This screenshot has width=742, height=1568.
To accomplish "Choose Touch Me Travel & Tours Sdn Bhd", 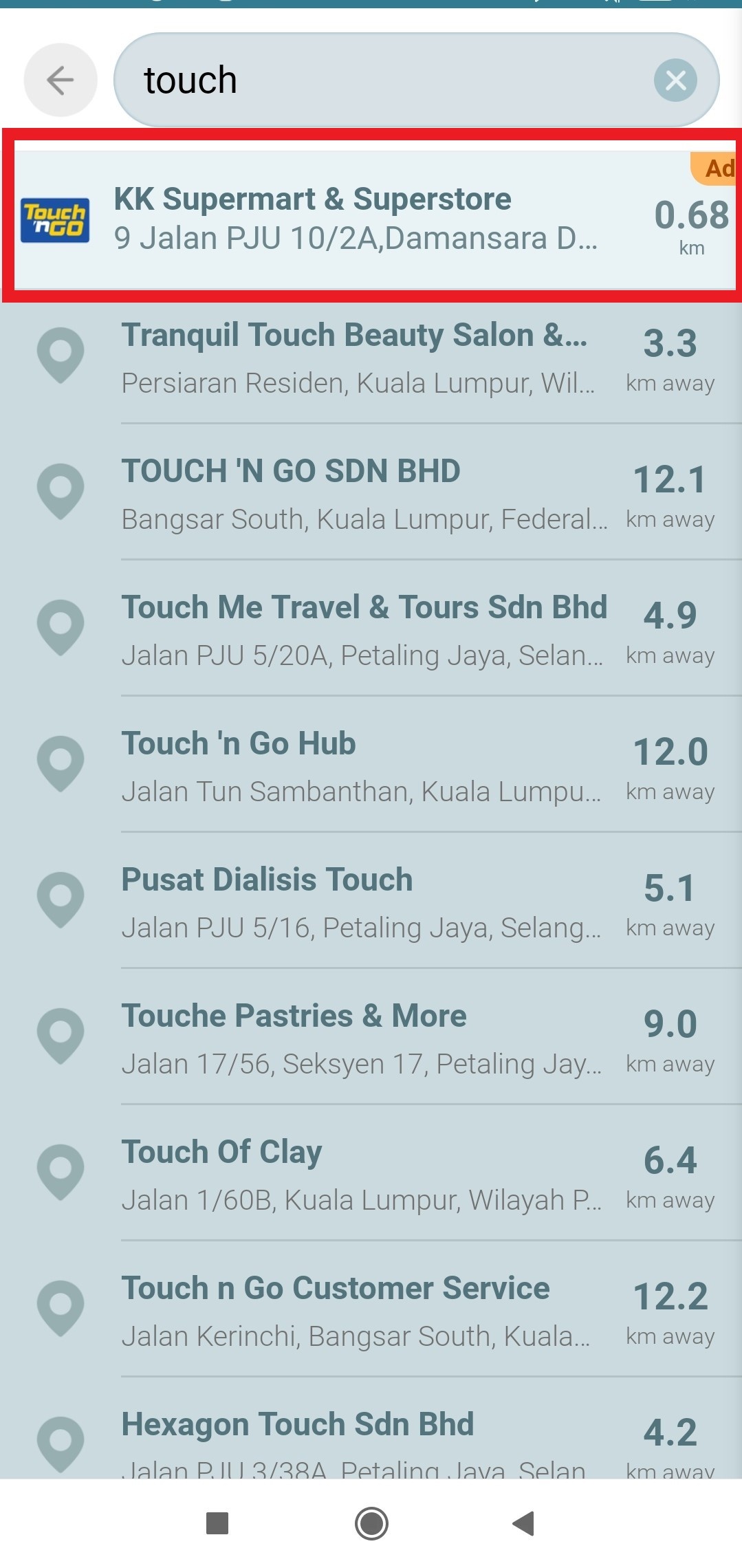I will [371, 629].
